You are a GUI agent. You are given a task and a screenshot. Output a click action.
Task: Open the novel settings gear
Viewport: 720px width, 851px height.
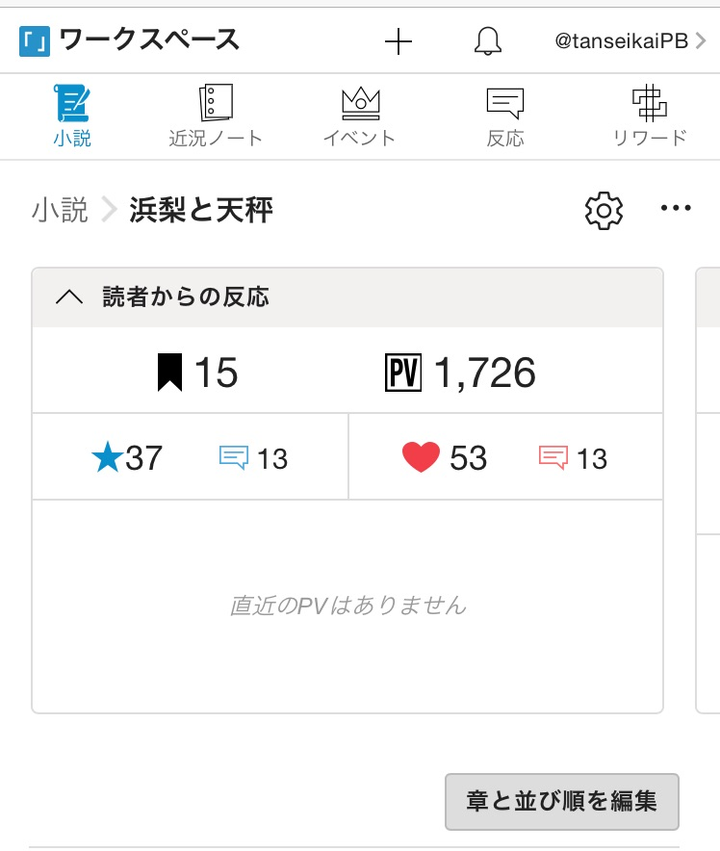(x=604, y=211)
